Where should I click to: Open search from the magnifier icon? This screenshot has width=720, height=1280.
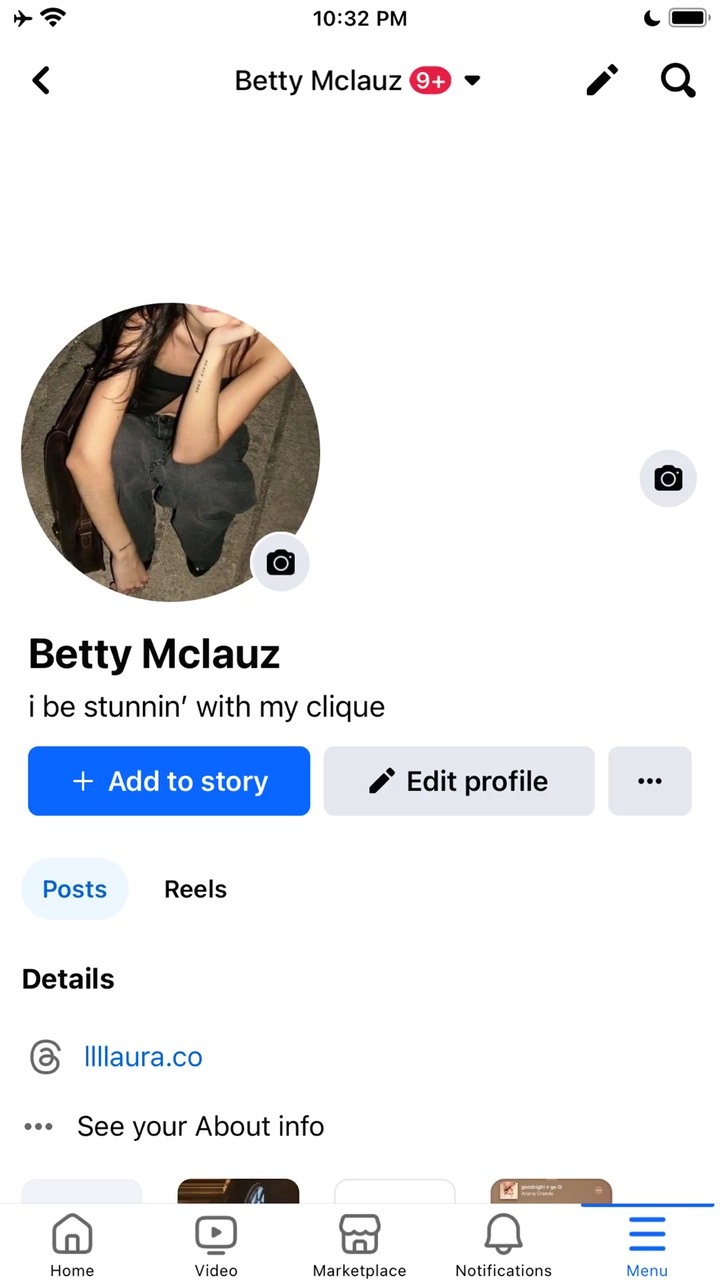(x=678, y=80)
